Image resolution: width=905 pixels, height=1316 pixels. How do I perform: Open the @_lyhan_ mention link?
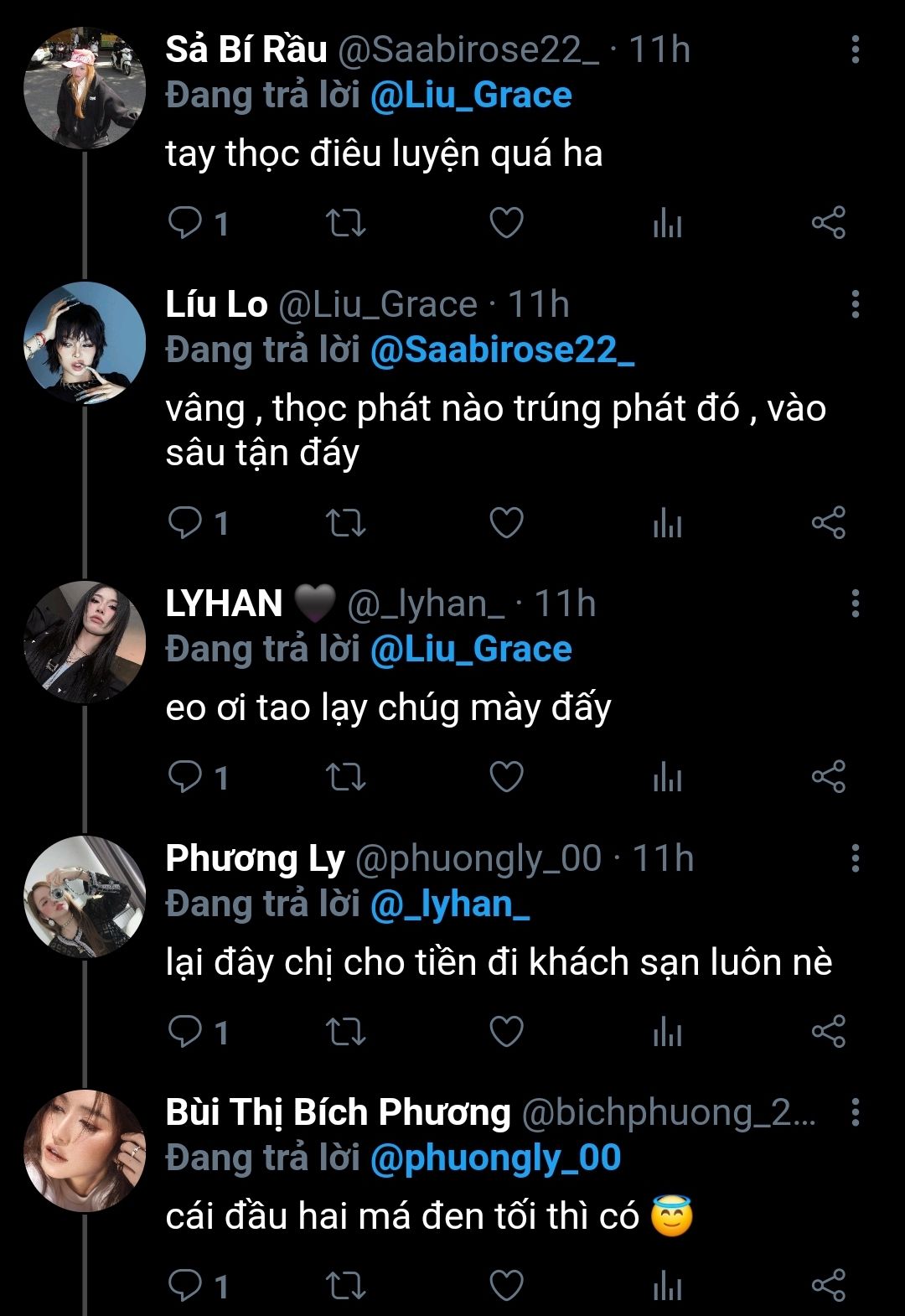450,904
